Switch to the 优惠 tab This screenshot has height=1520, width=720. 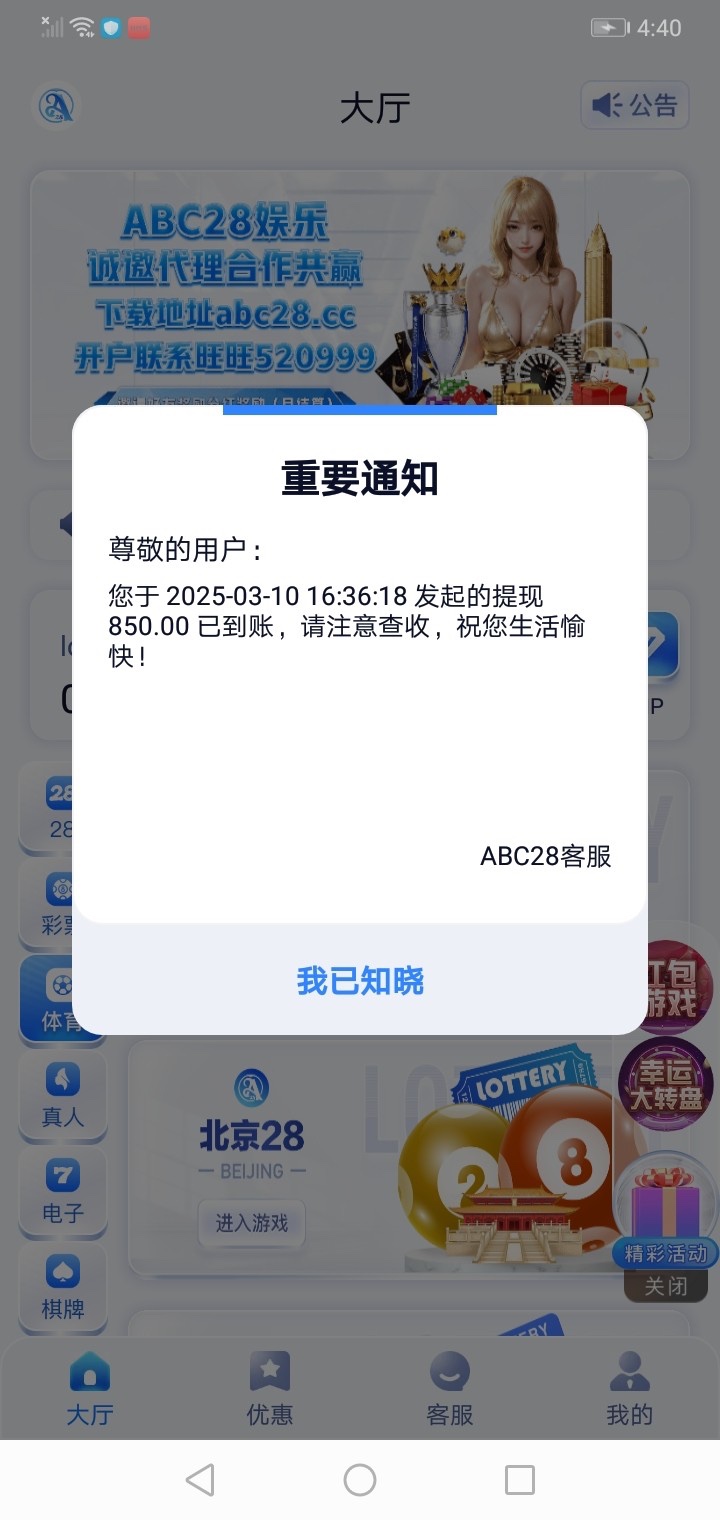(270, 1390)
